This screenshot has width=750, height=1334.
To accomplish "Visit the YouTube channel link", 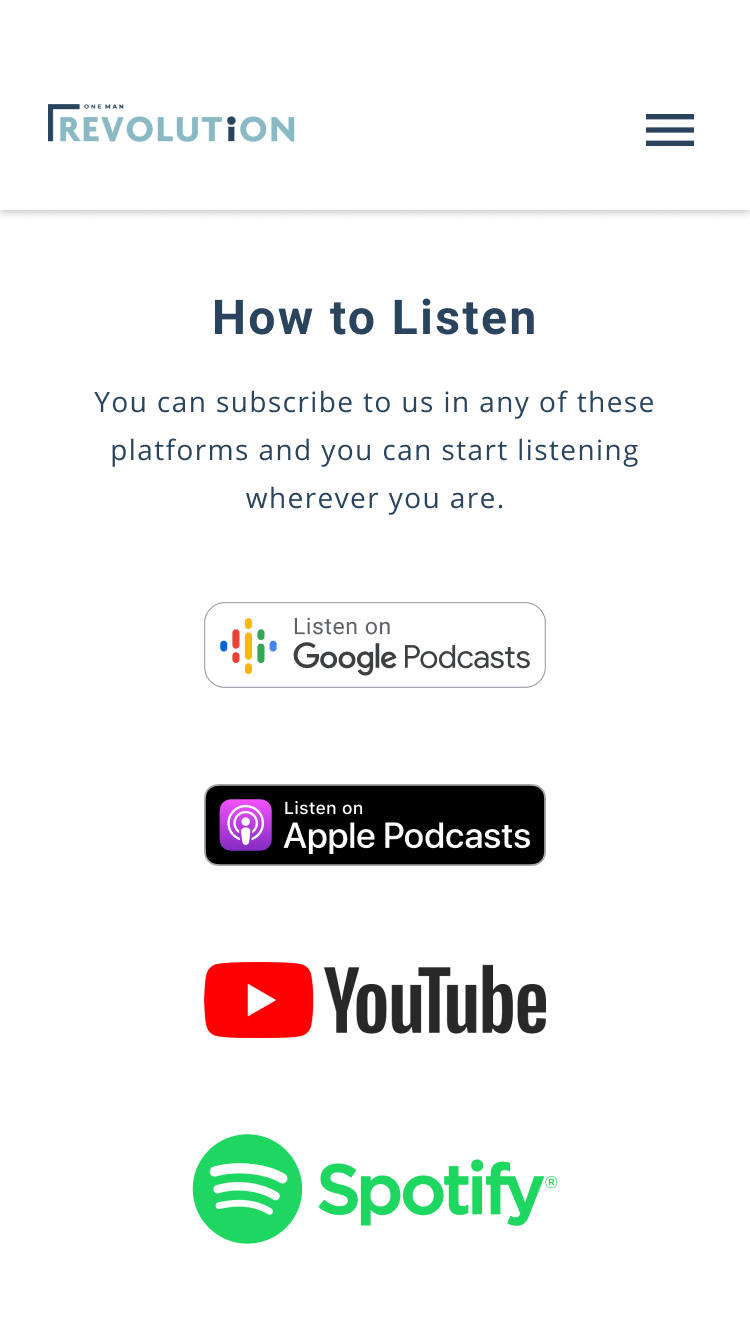I will pos(375,999).
